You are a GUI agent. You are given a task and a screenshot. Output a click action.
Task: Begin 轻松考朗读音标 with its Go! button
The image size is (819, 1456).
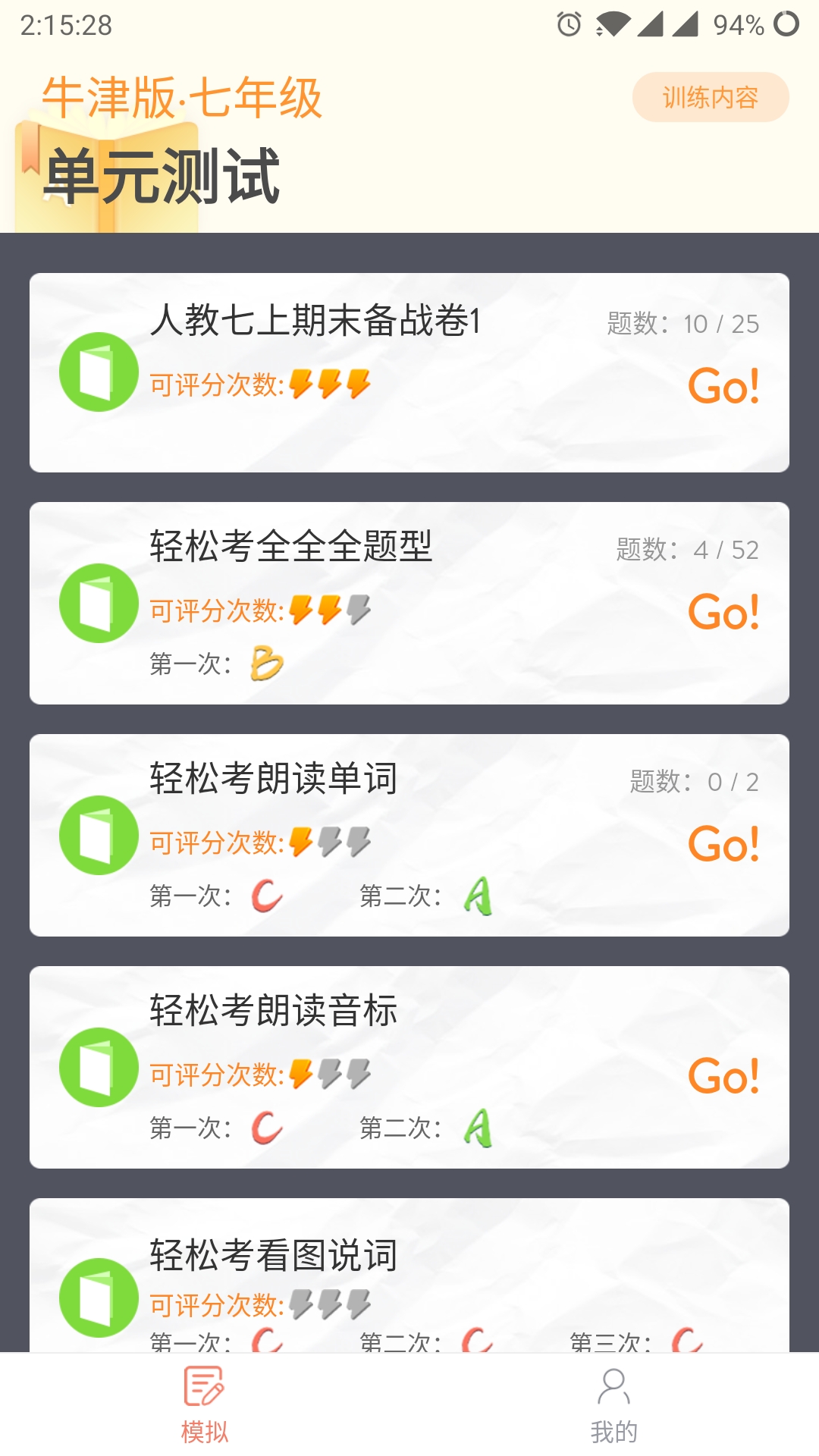point(723,1076)
